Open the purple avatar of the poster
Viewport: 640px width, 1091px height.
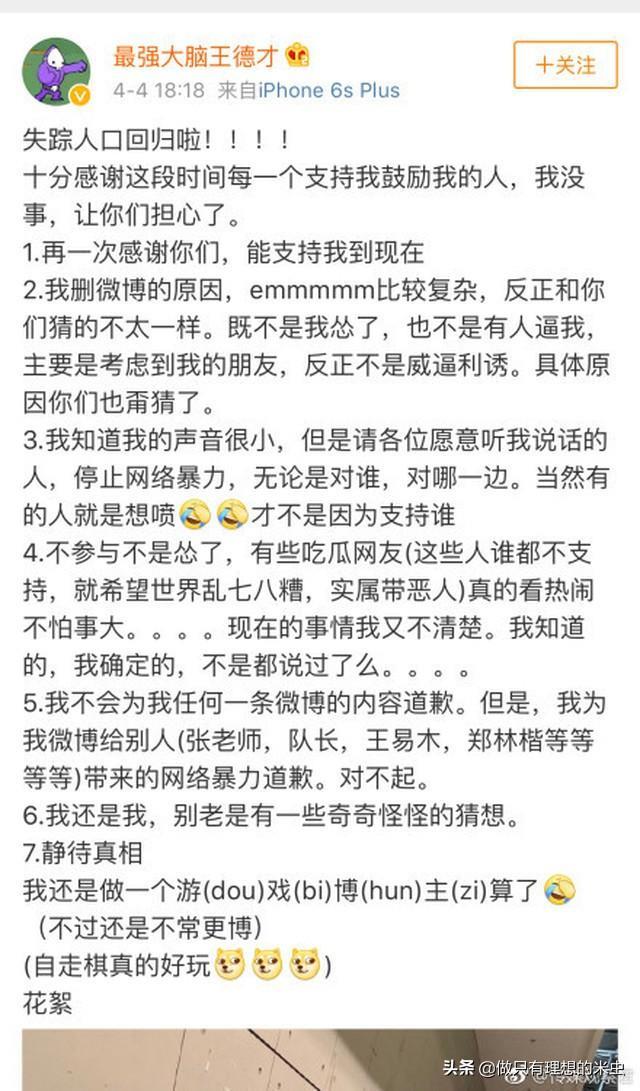[x=56, y=71]
